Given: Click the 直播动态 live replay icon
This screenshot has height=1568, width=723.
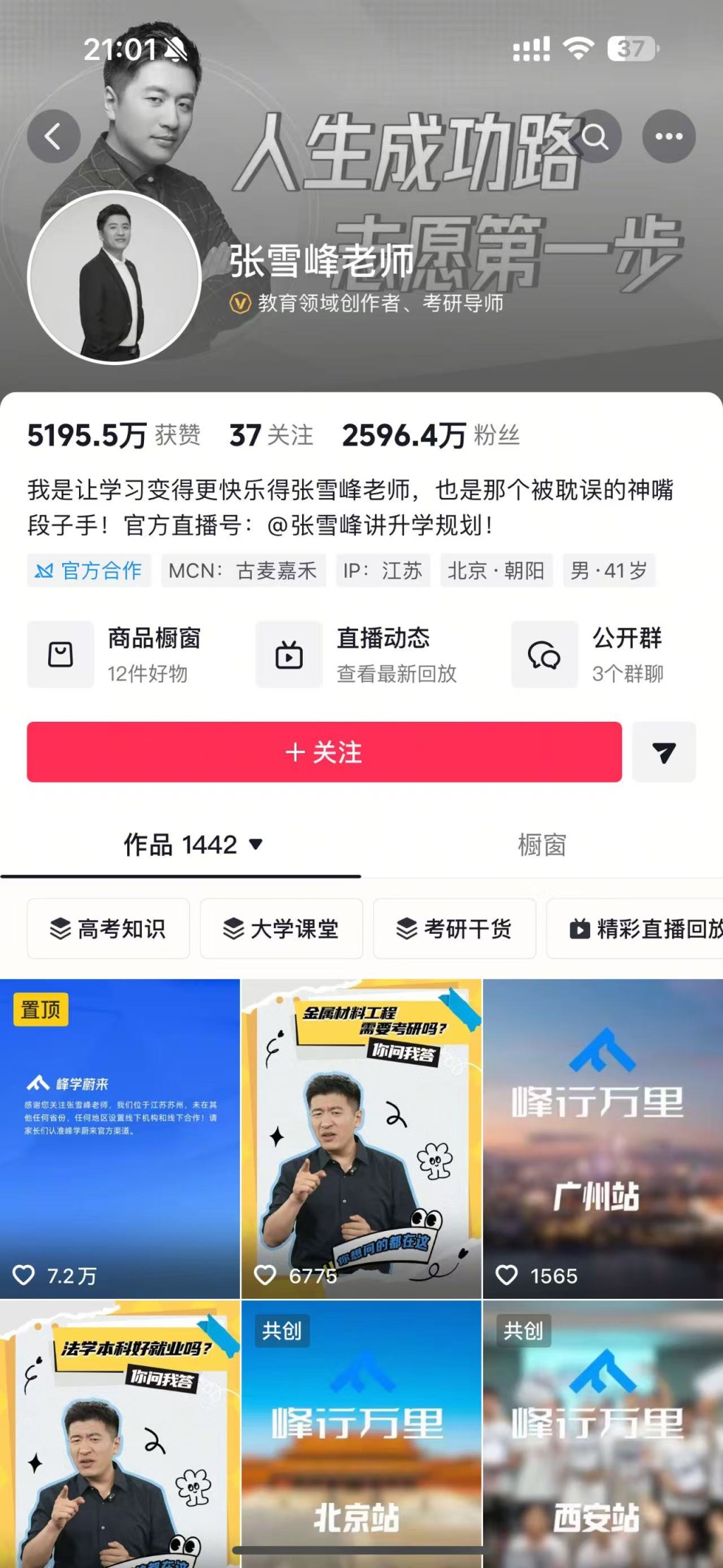Looking at the screenshot, I should (288, 654).
